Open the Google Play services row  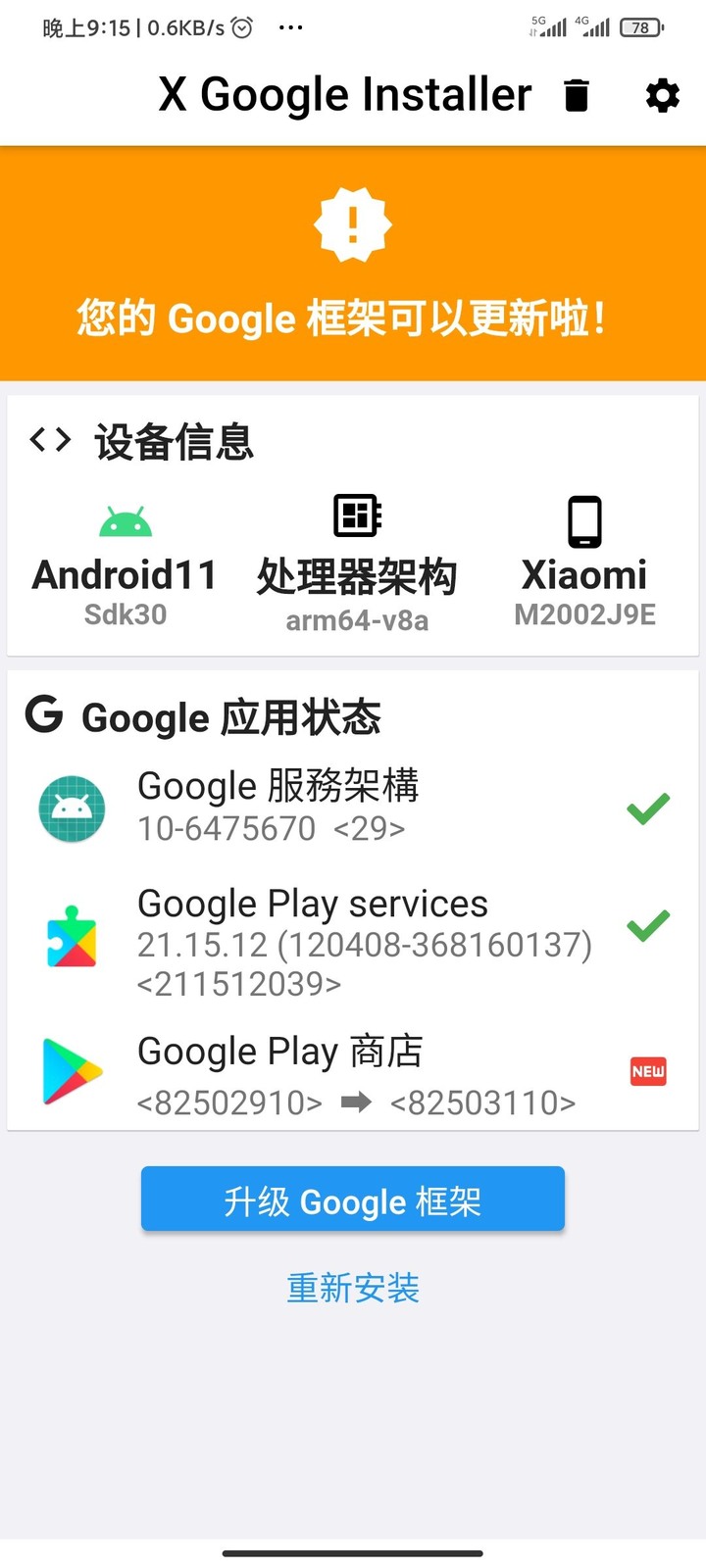(353, 941)
